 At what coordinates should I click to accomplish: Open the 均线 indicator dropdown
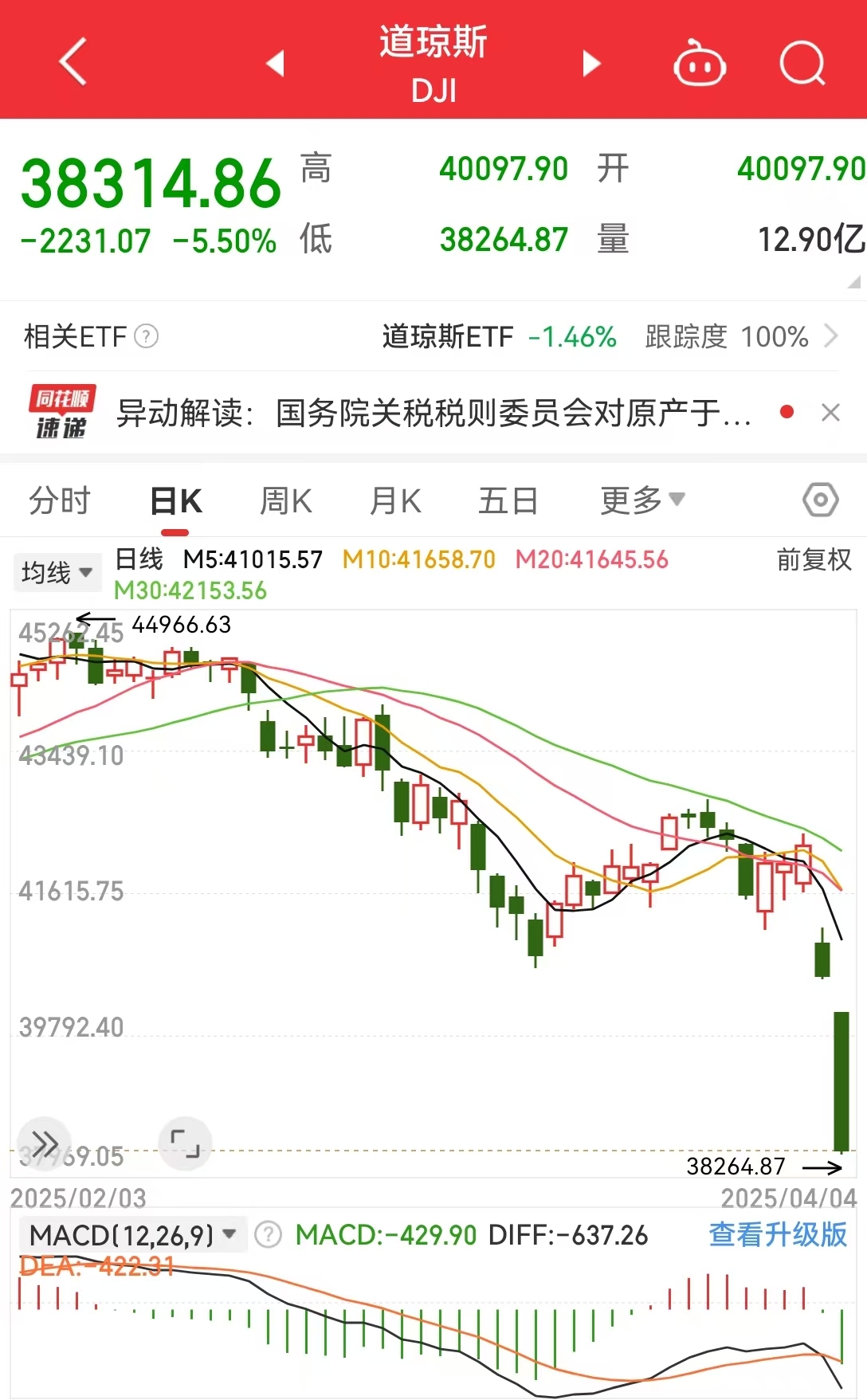57,571
